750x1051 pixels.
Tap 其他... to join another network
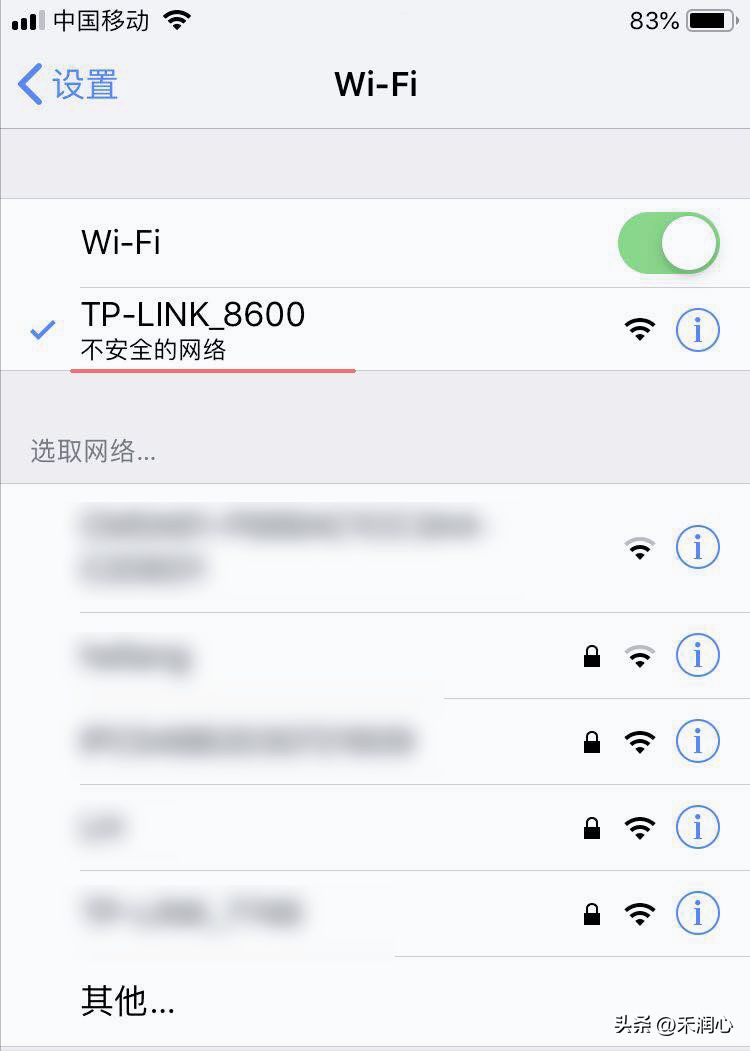click(x=128, y=998)
